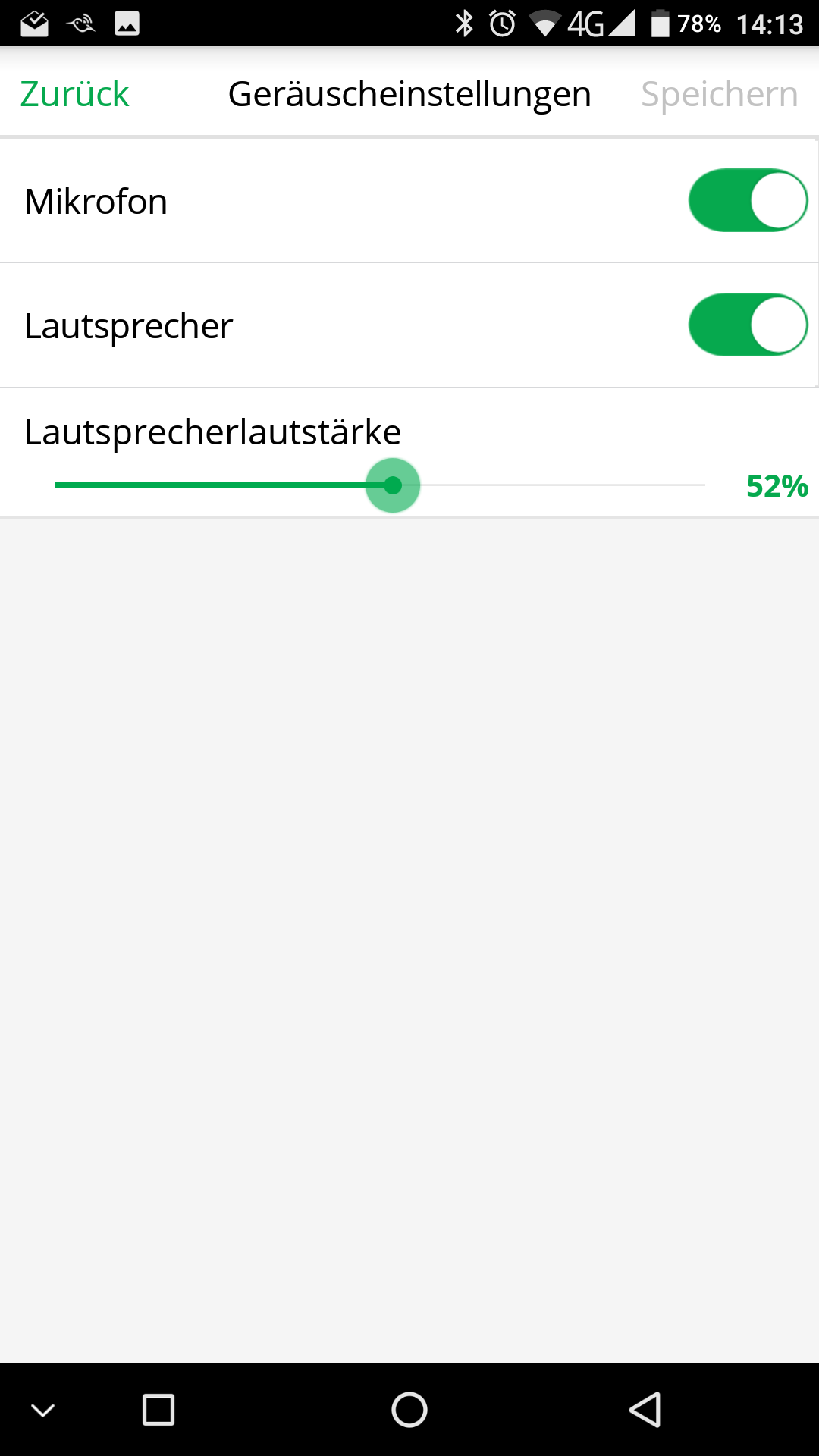Go to the Android home screen

[x=409, y=1410]
